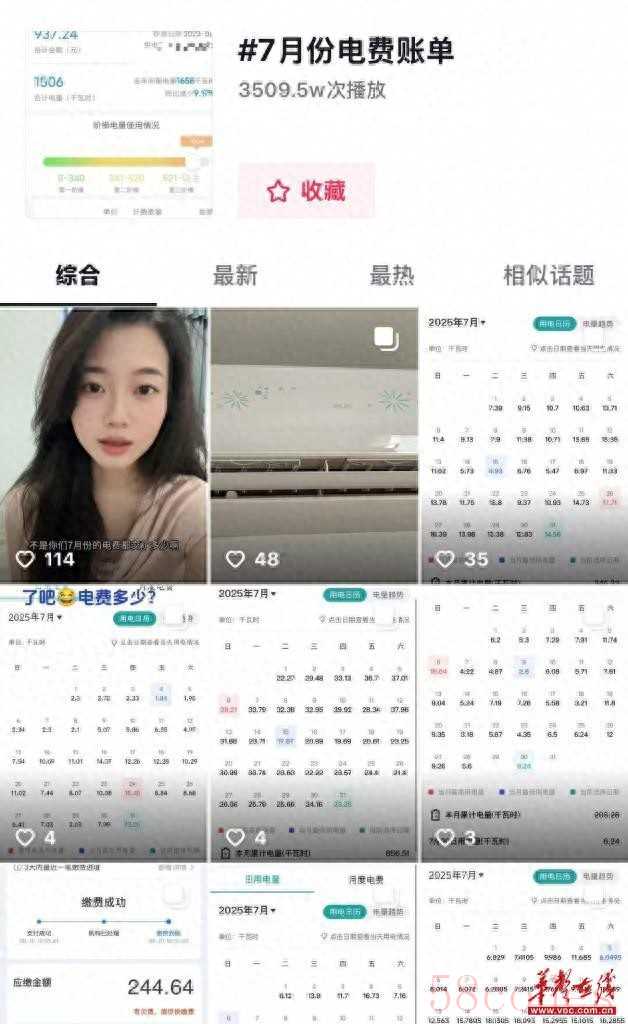This screenshot has width=628, height=1024.
Task: Open the woman's video with 114 likes
Action: point(103,445)
